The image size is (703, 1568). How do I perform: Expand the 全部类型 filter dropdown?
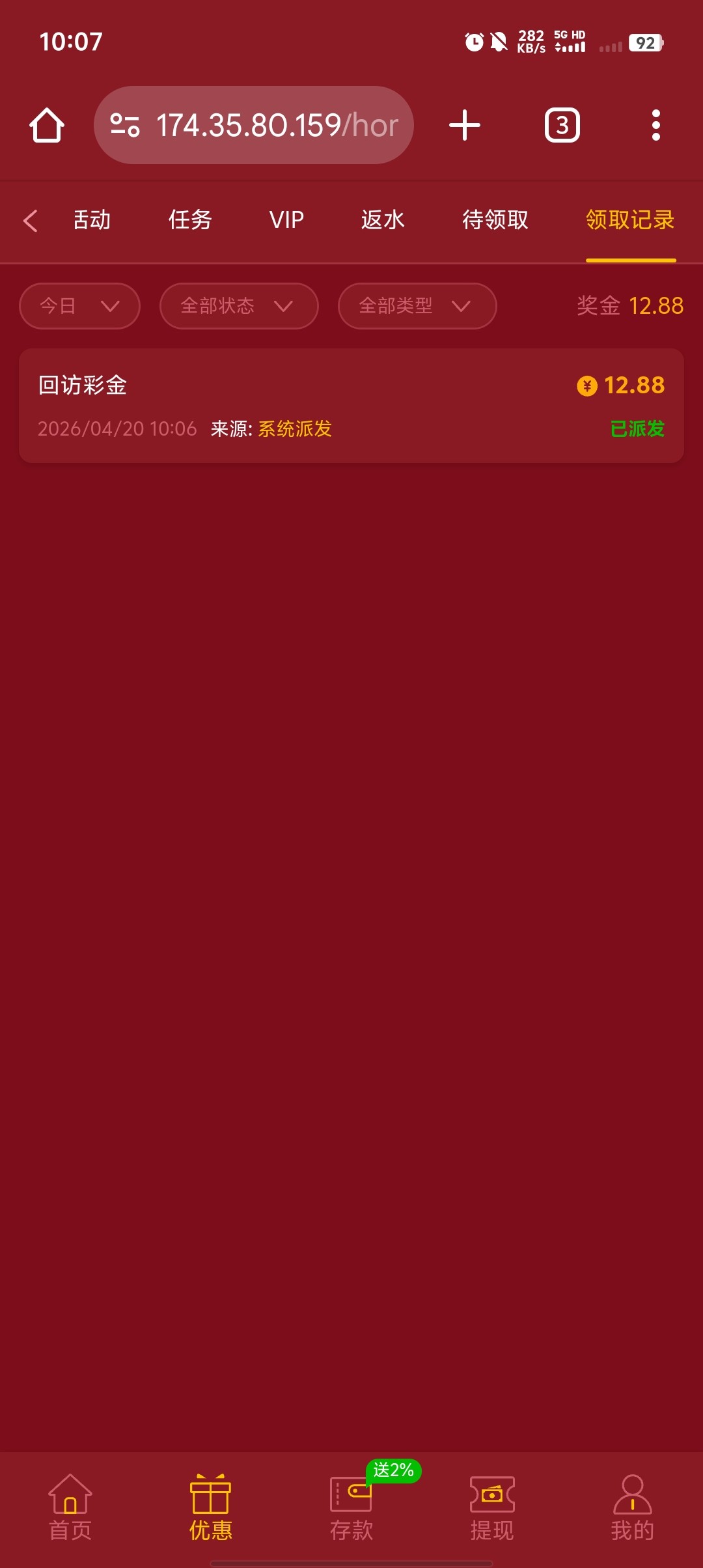click(417, 306)
